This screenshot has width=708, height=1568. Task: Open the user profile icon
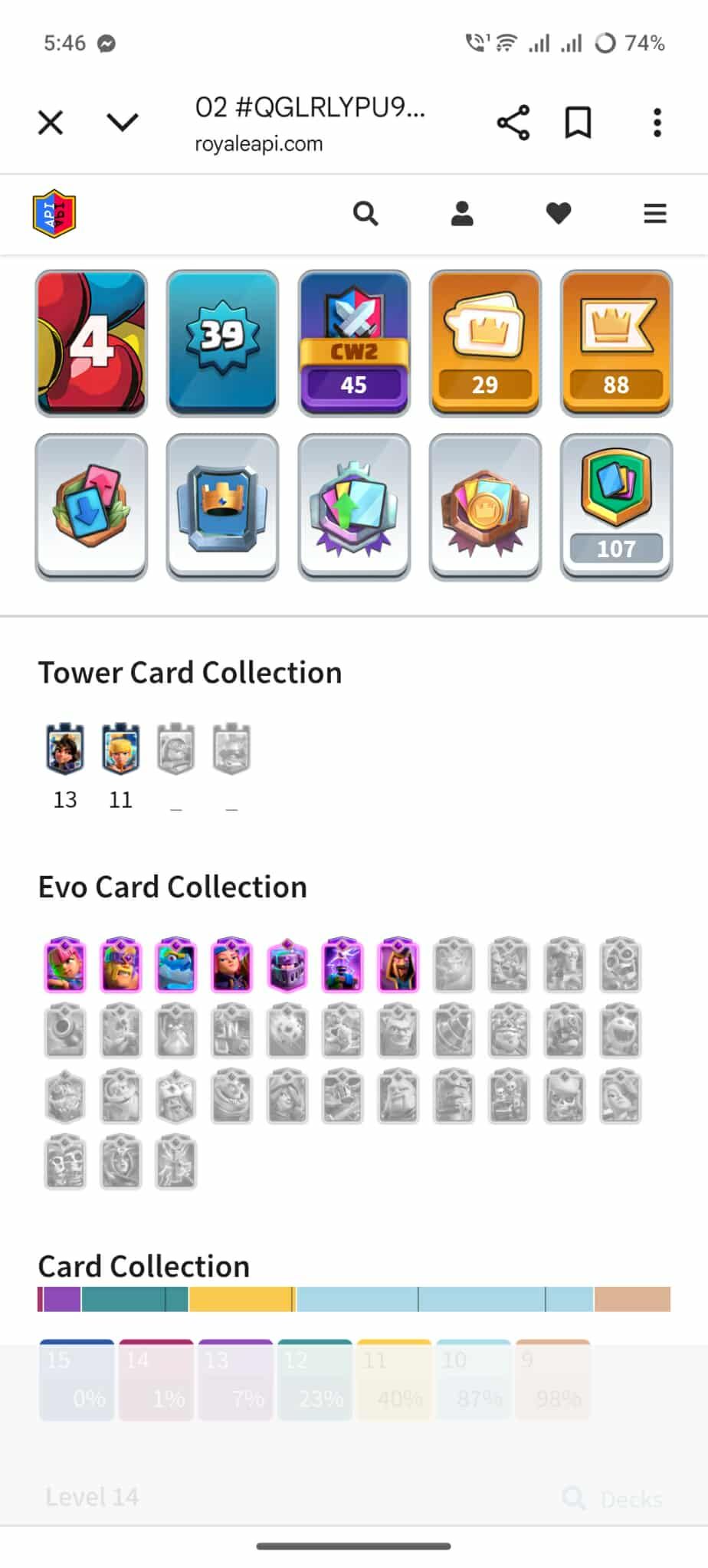pos(462,213)
